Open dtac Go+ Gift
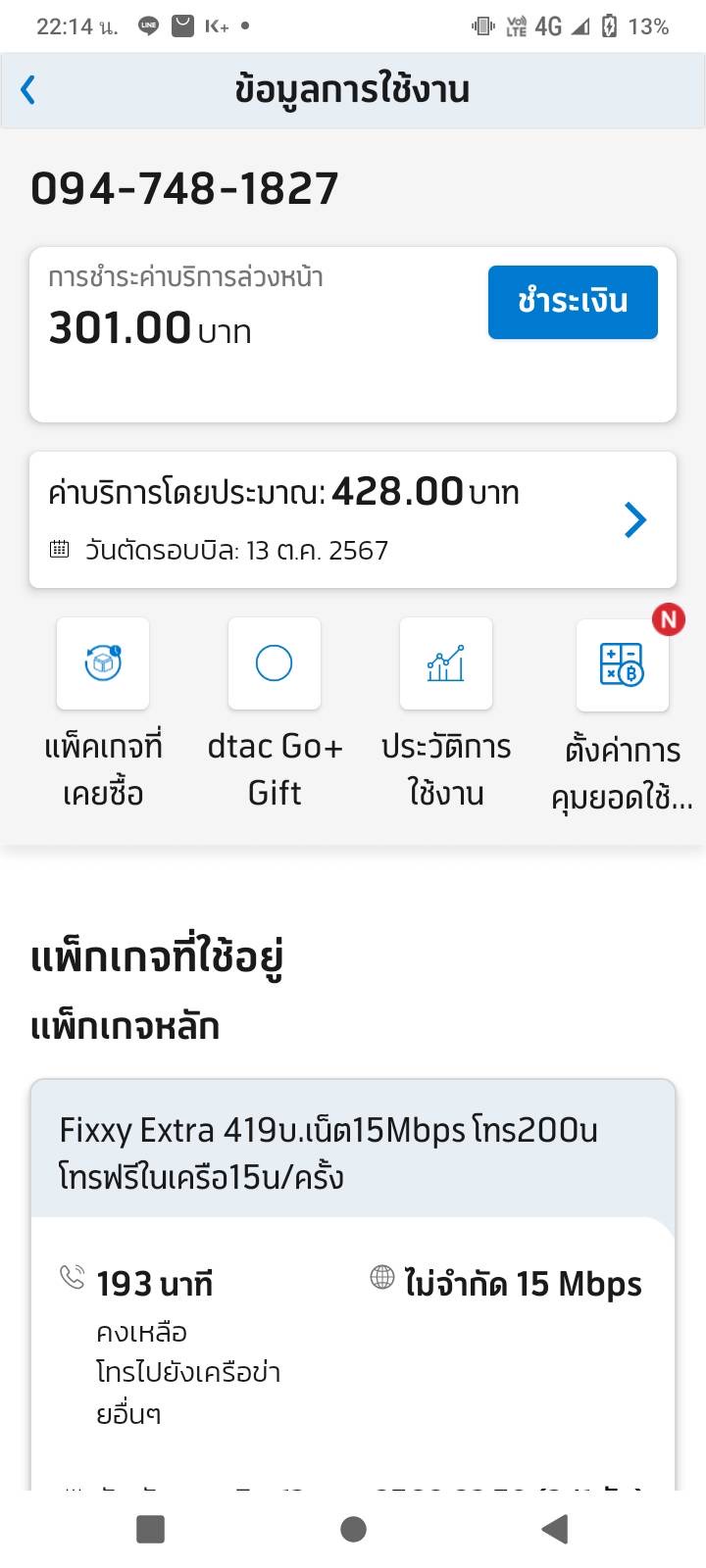Viewport: 706px width, 1568px height. tap(275, 663)
